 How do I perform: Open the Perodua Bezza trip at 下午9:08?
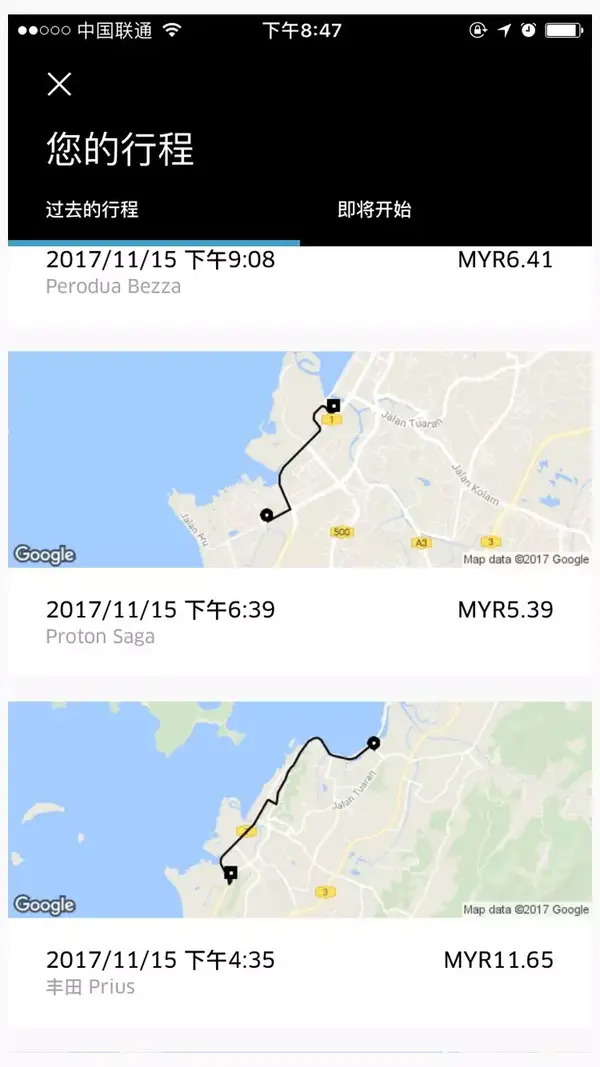pyautogui.click(x=299, y=273)
